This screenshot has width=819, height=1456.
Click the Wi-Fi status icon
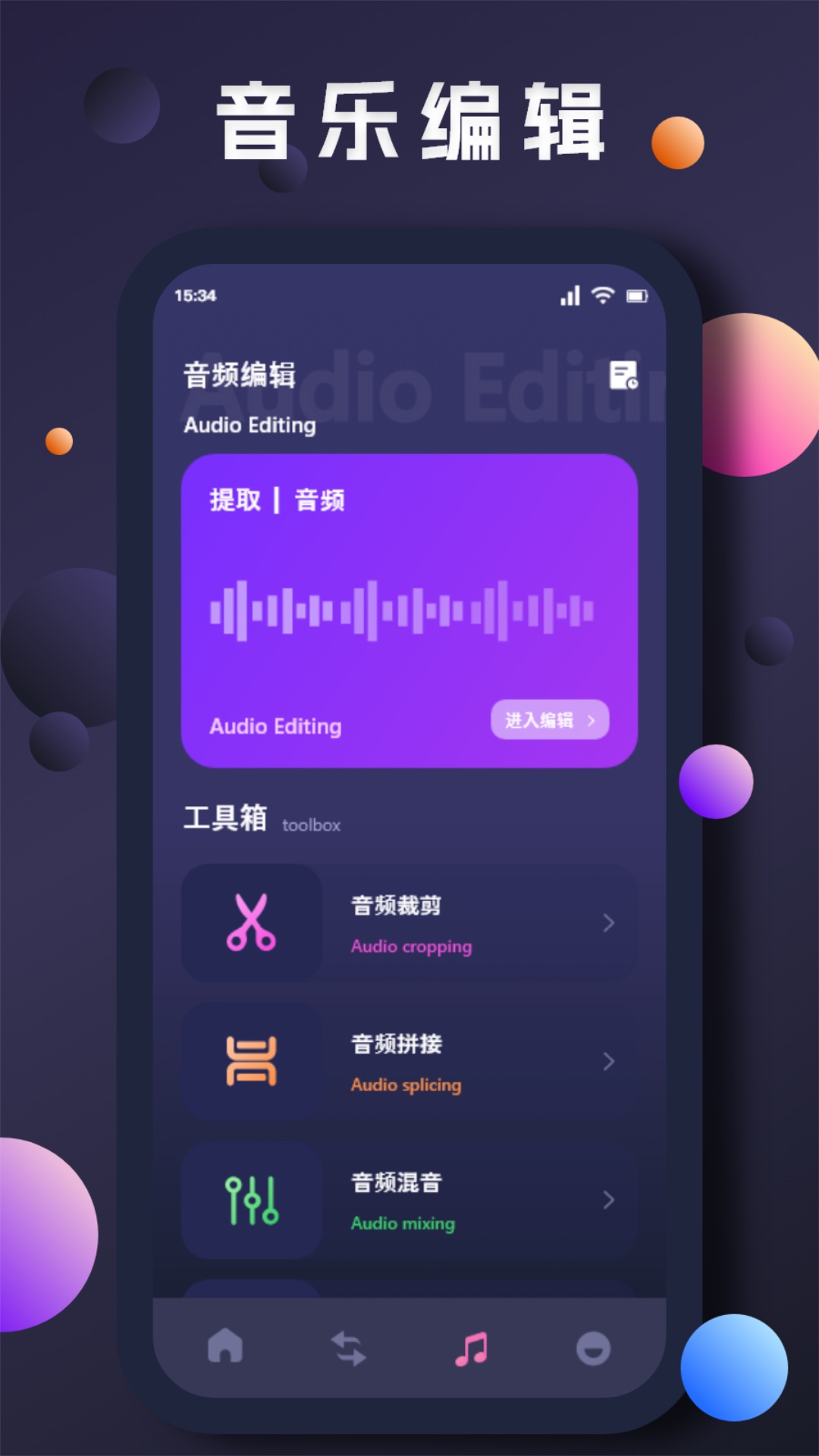tap(603, 295)
